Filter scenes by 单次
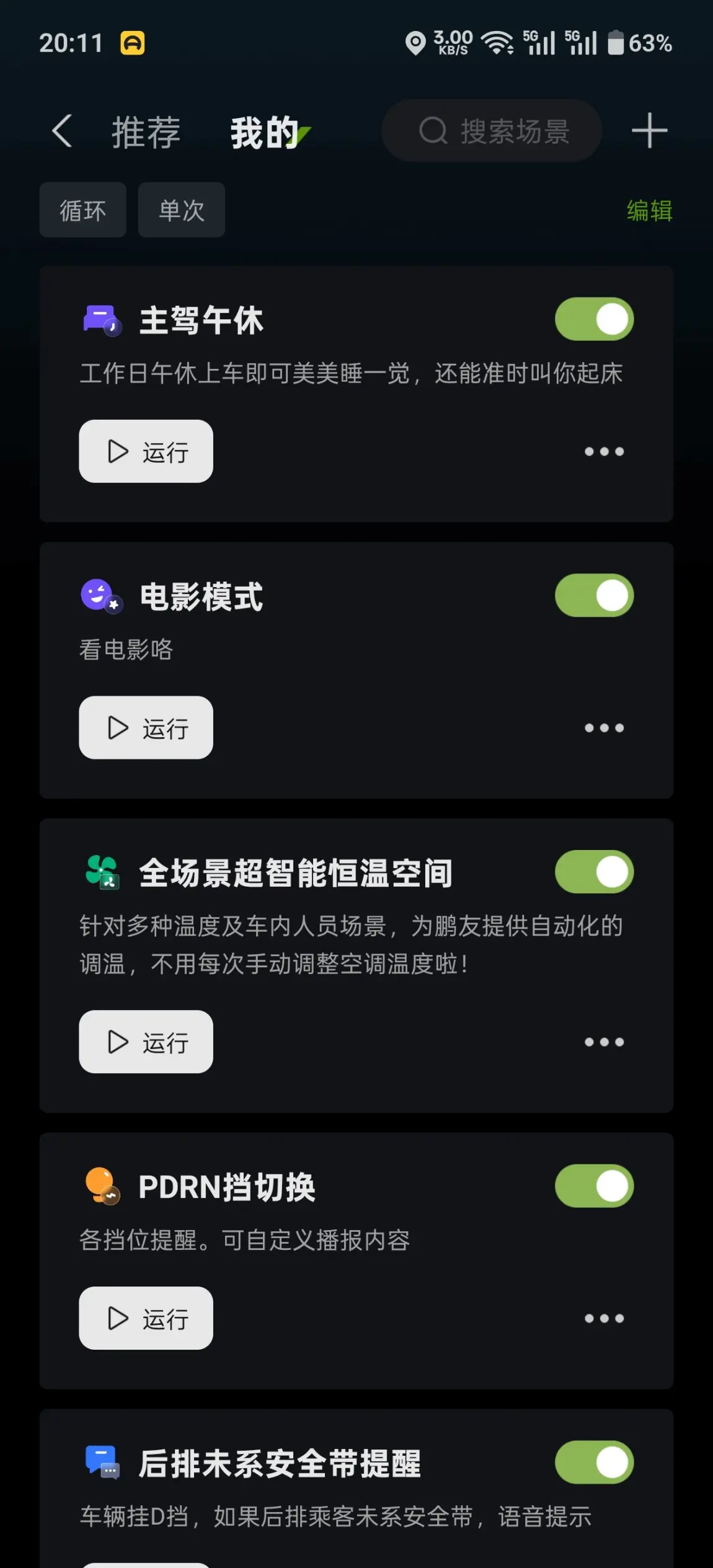 [181, 210]
